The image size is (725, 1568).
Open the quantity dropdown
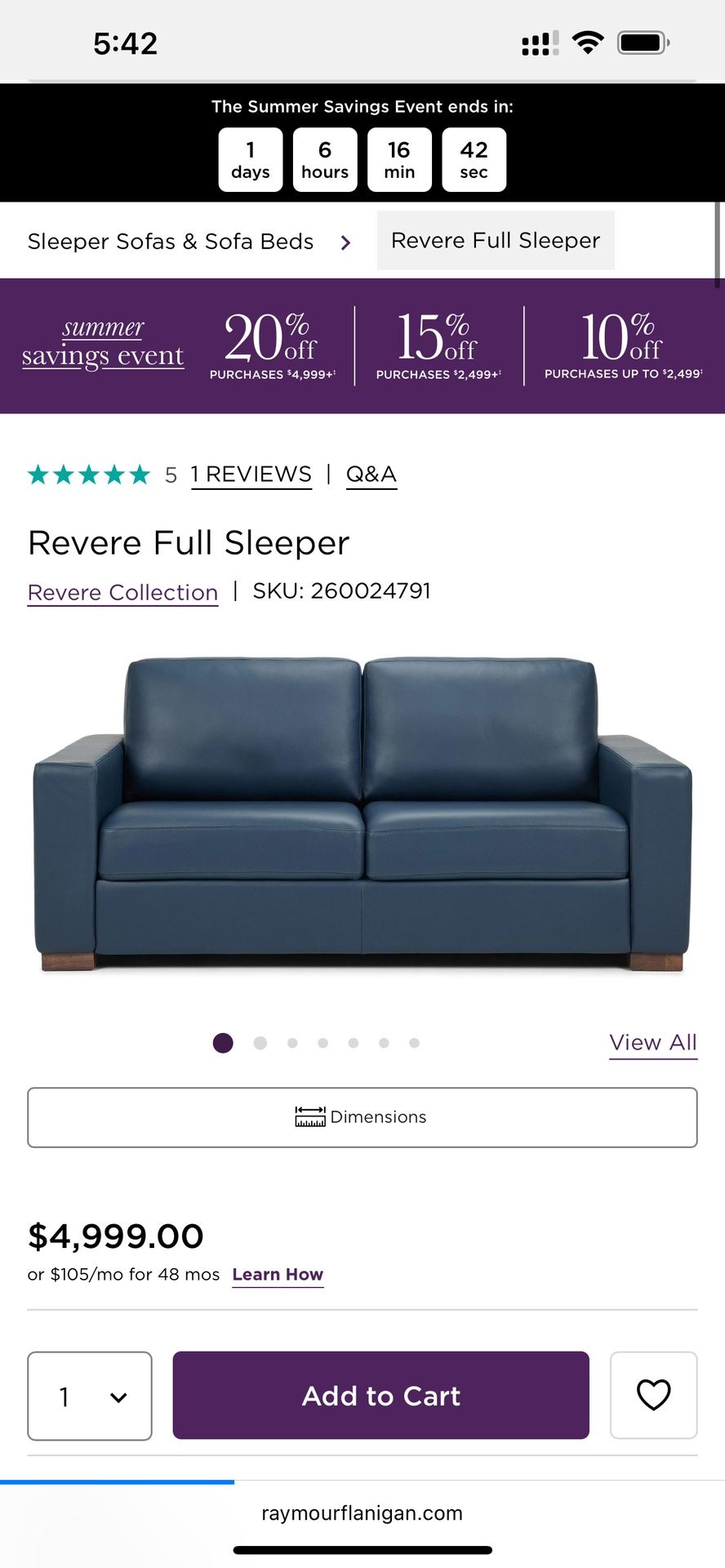(90, 1396)
